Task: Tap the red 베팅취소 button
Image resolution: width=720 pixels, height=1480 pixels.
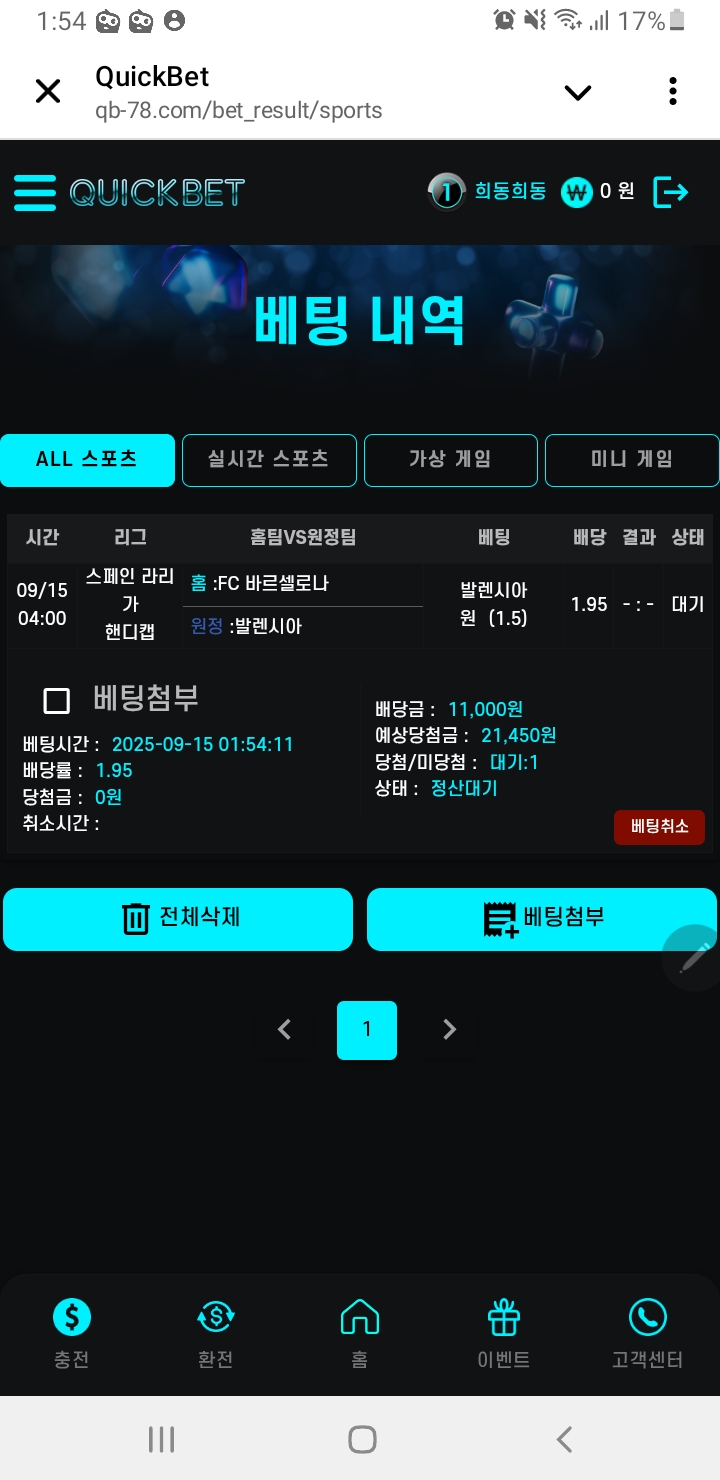Action: (659, 827)
